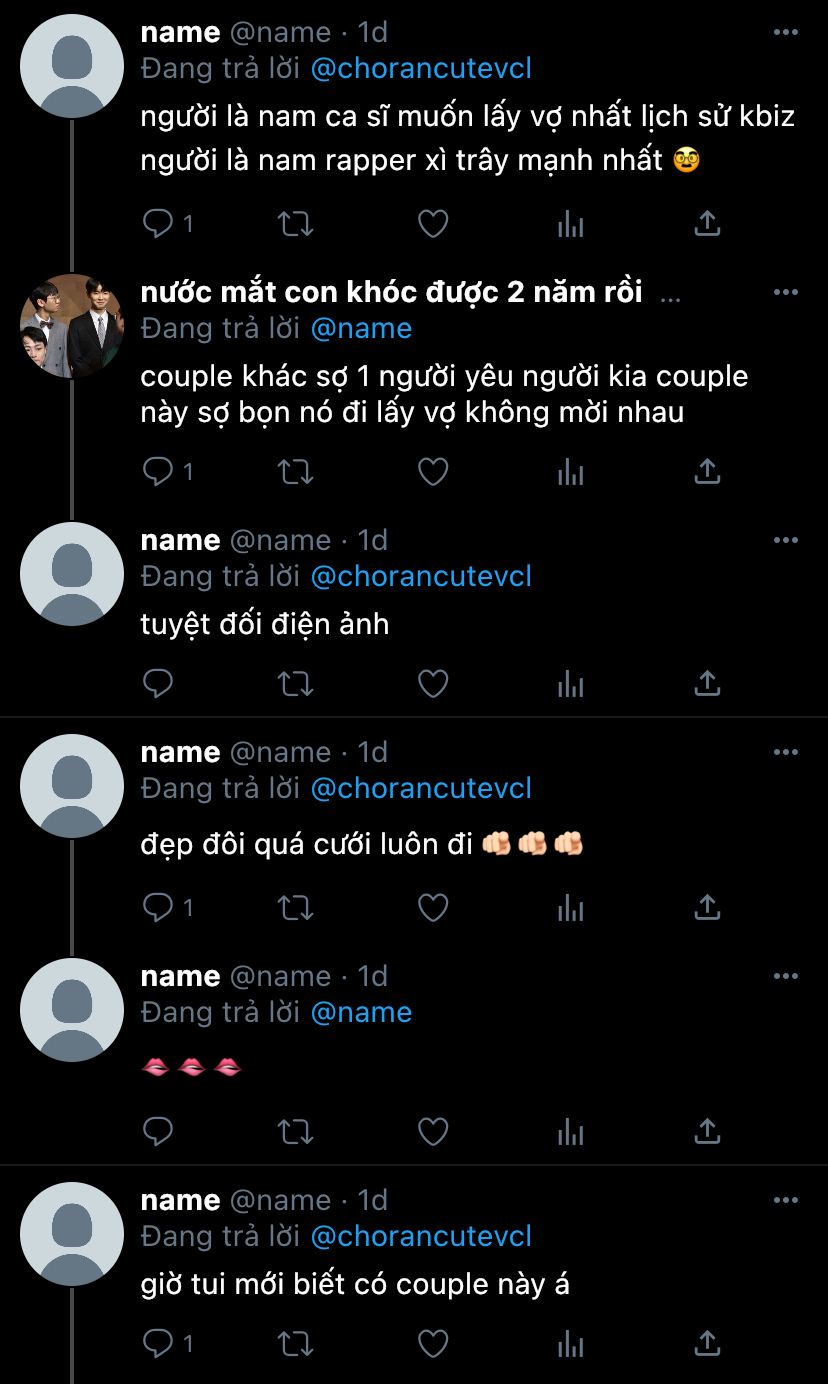Screen dimensions: 828x1384
Task: Retweet the "người là nam ca sĩ" tweet
Action: (295, 223)
